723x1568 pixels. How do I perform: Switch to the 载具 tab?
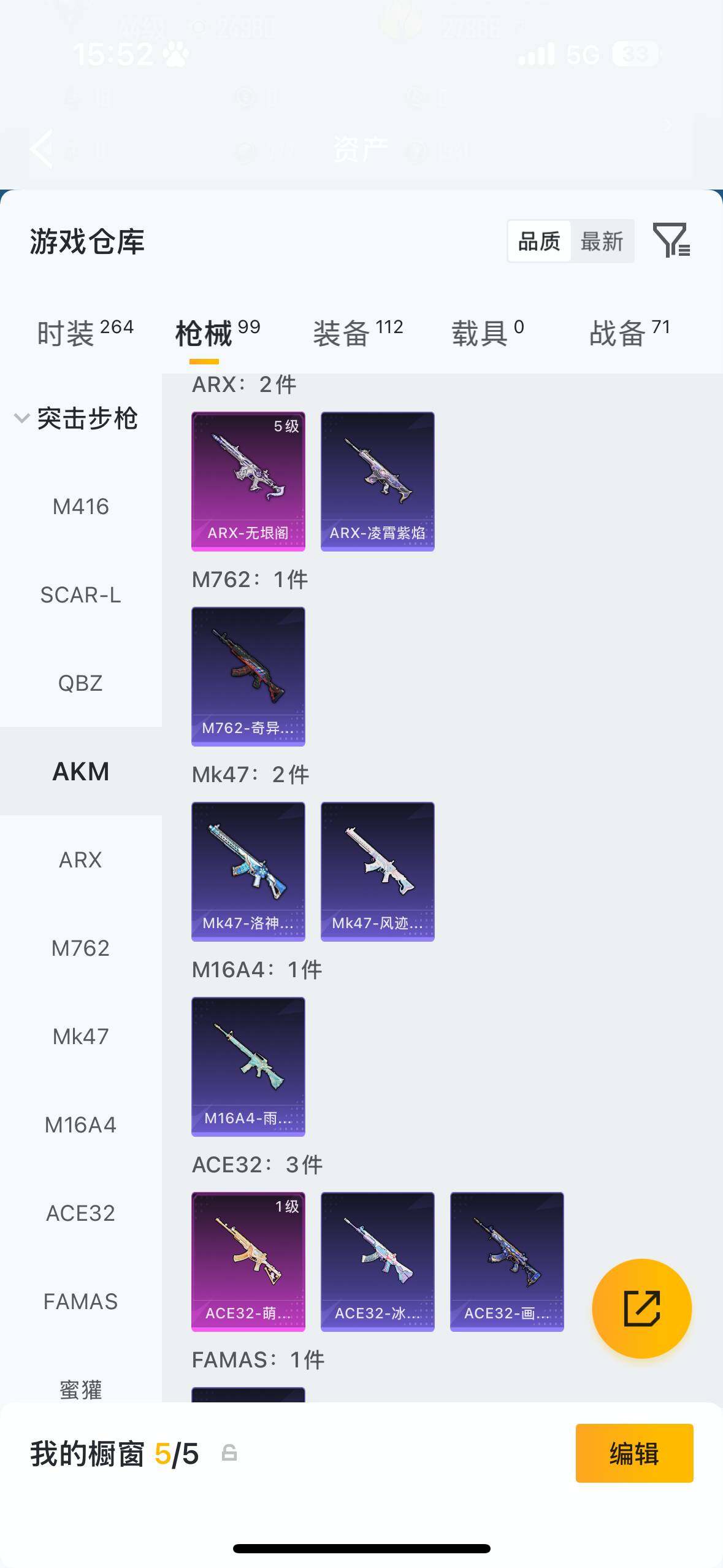point(487,333)
